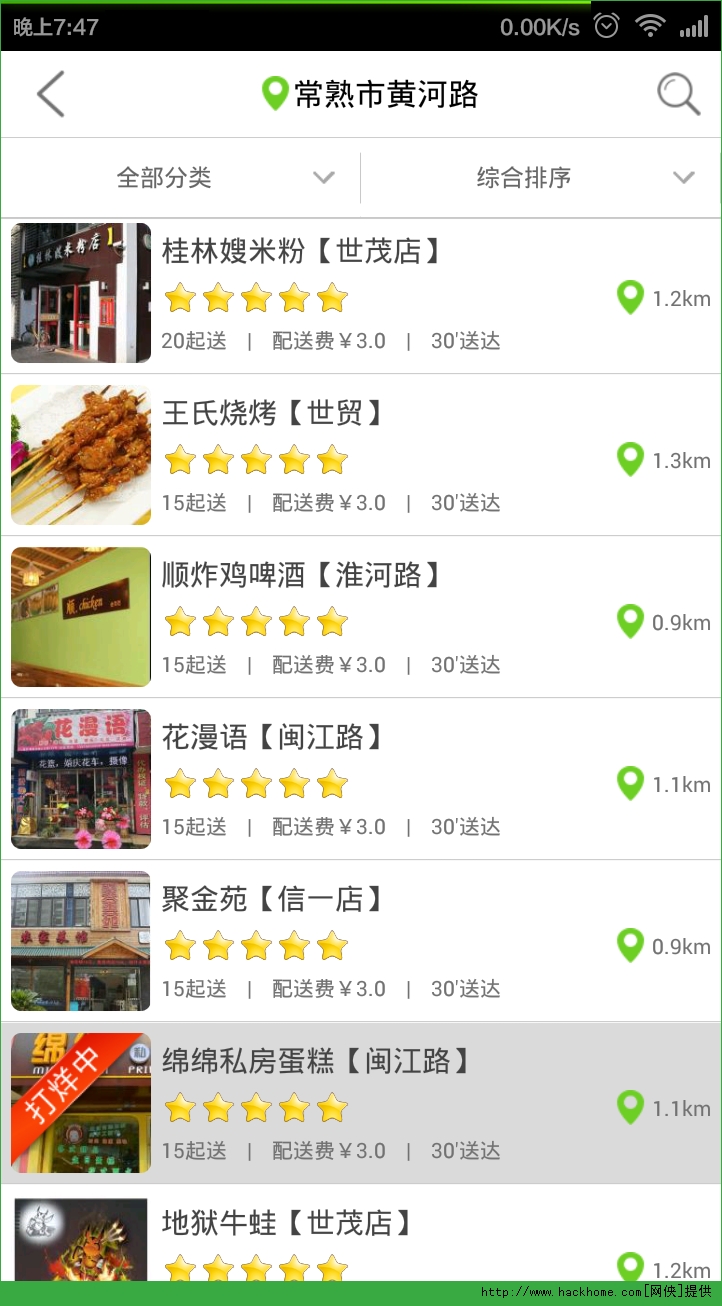
Task: Change location 常熟市黄河路
Action: (370, 95)
